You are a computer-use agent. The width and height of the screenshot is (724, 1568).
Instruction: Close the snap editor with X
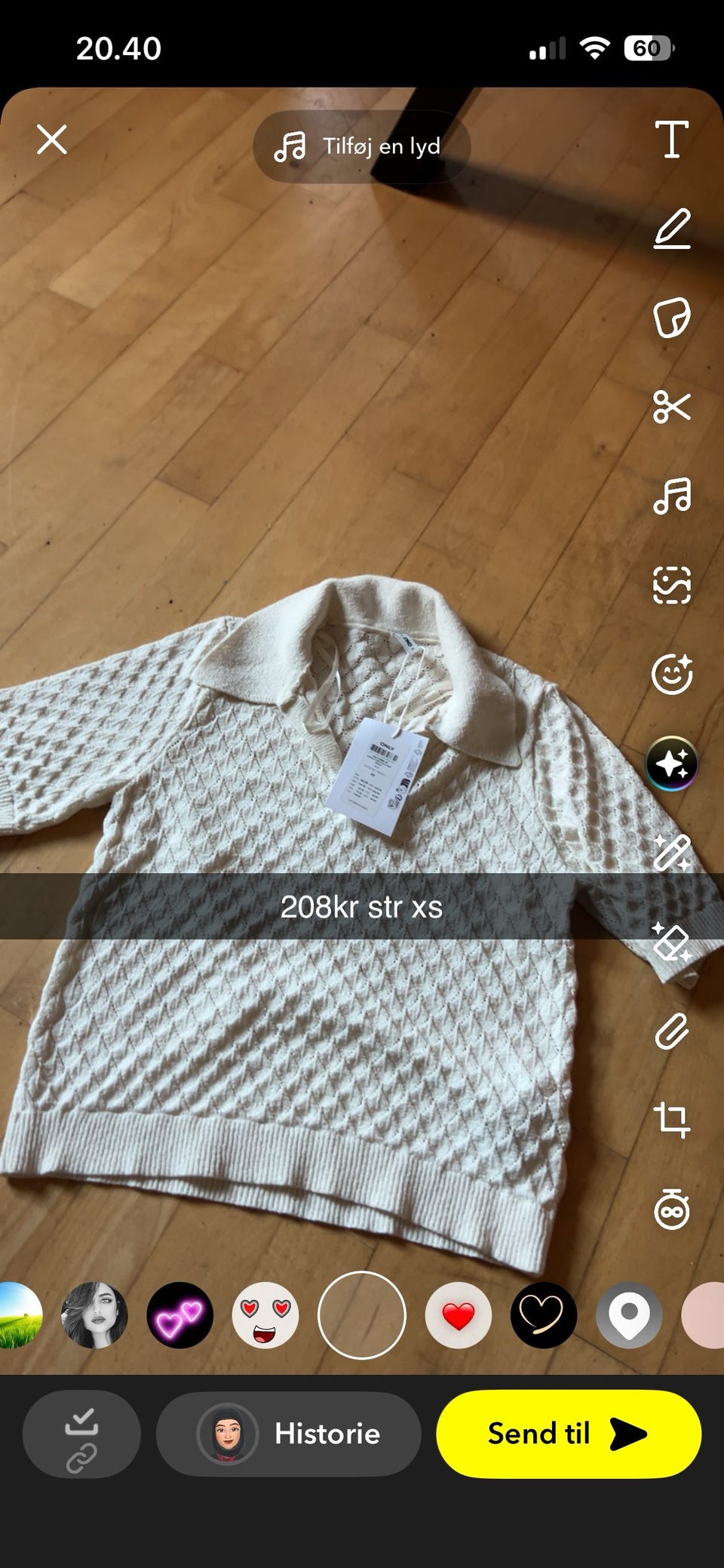coord(52,140)
